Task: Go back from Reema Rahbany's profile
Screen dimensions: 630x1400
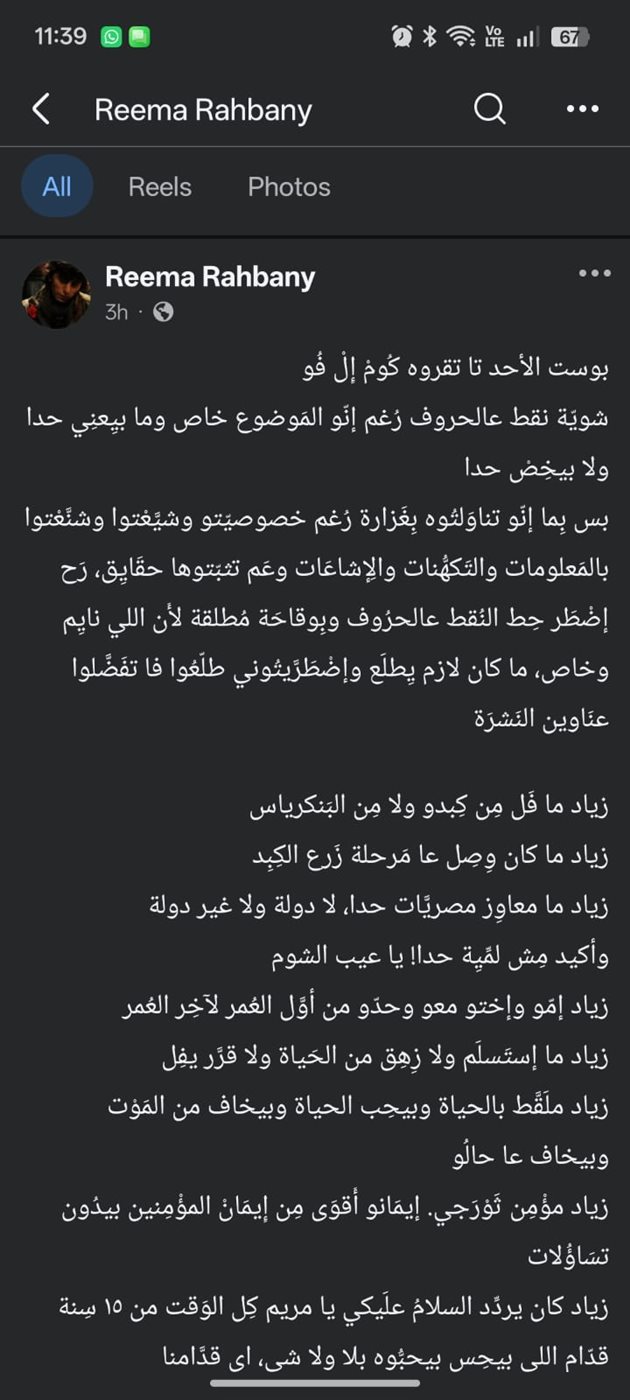Action: pyautogui.click(x=41, y=109)
